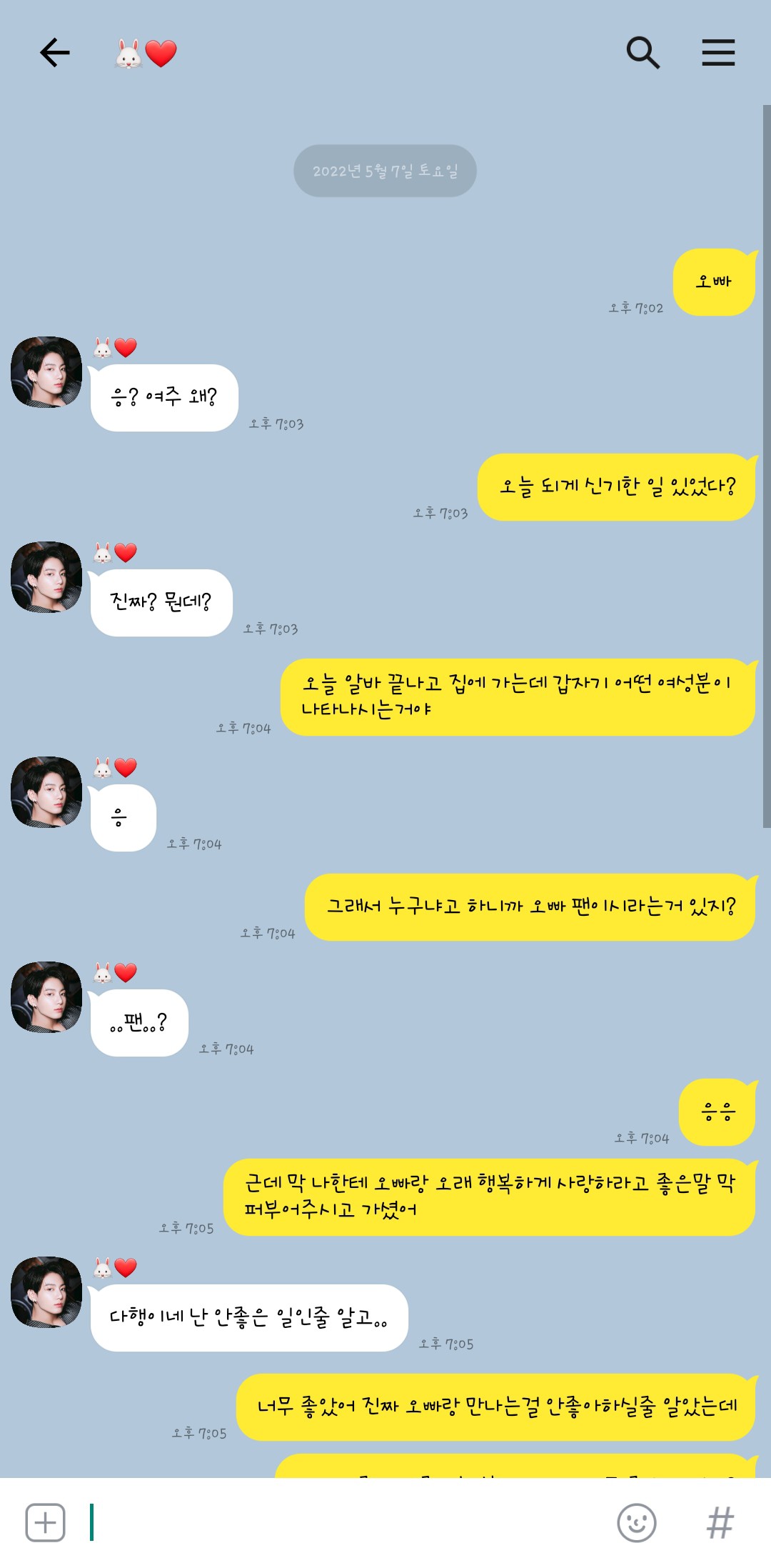Go back to the chat list
The width and height of the screenshot is (771, 1568).
click(54, 52)
